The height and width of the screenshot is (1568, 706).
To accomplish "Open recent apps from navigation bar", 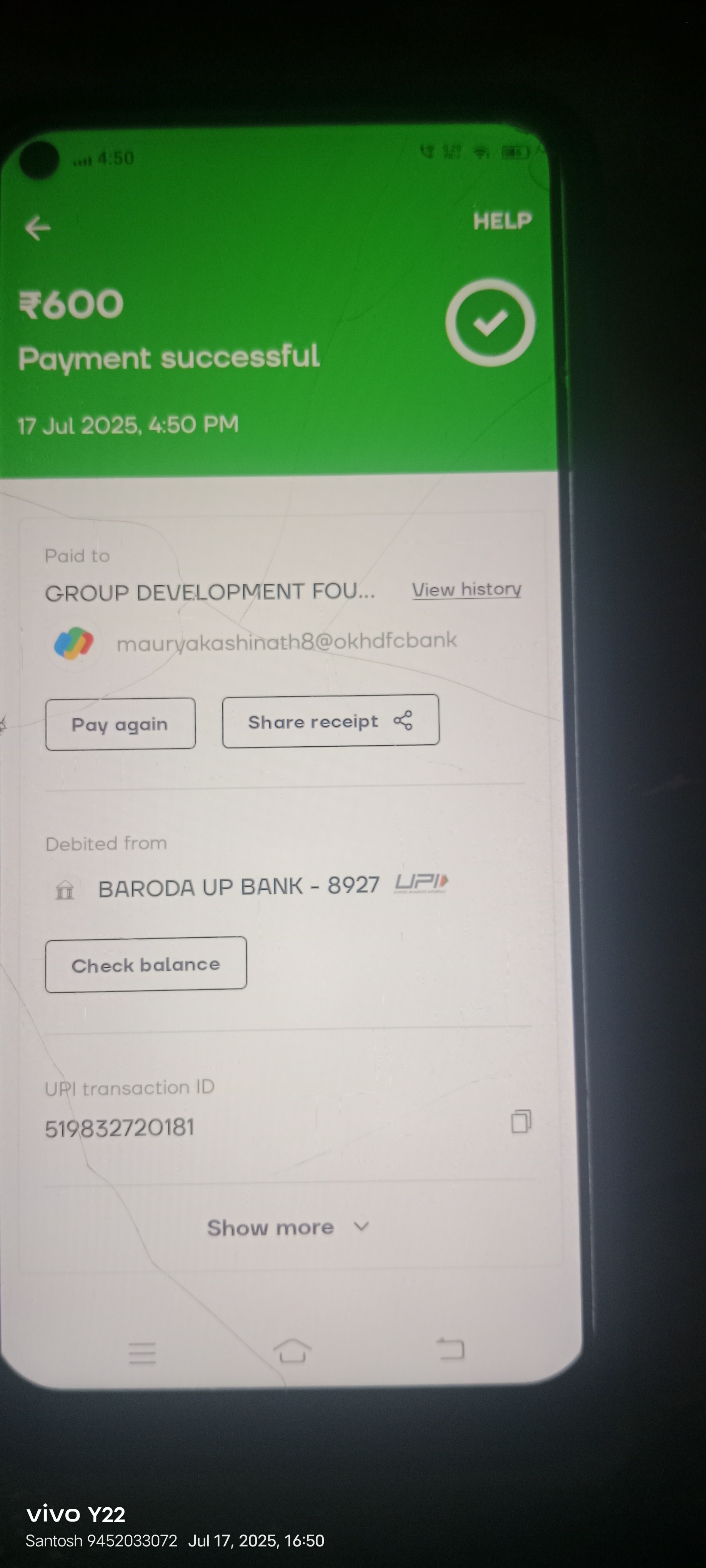I will coord(143,1352).
